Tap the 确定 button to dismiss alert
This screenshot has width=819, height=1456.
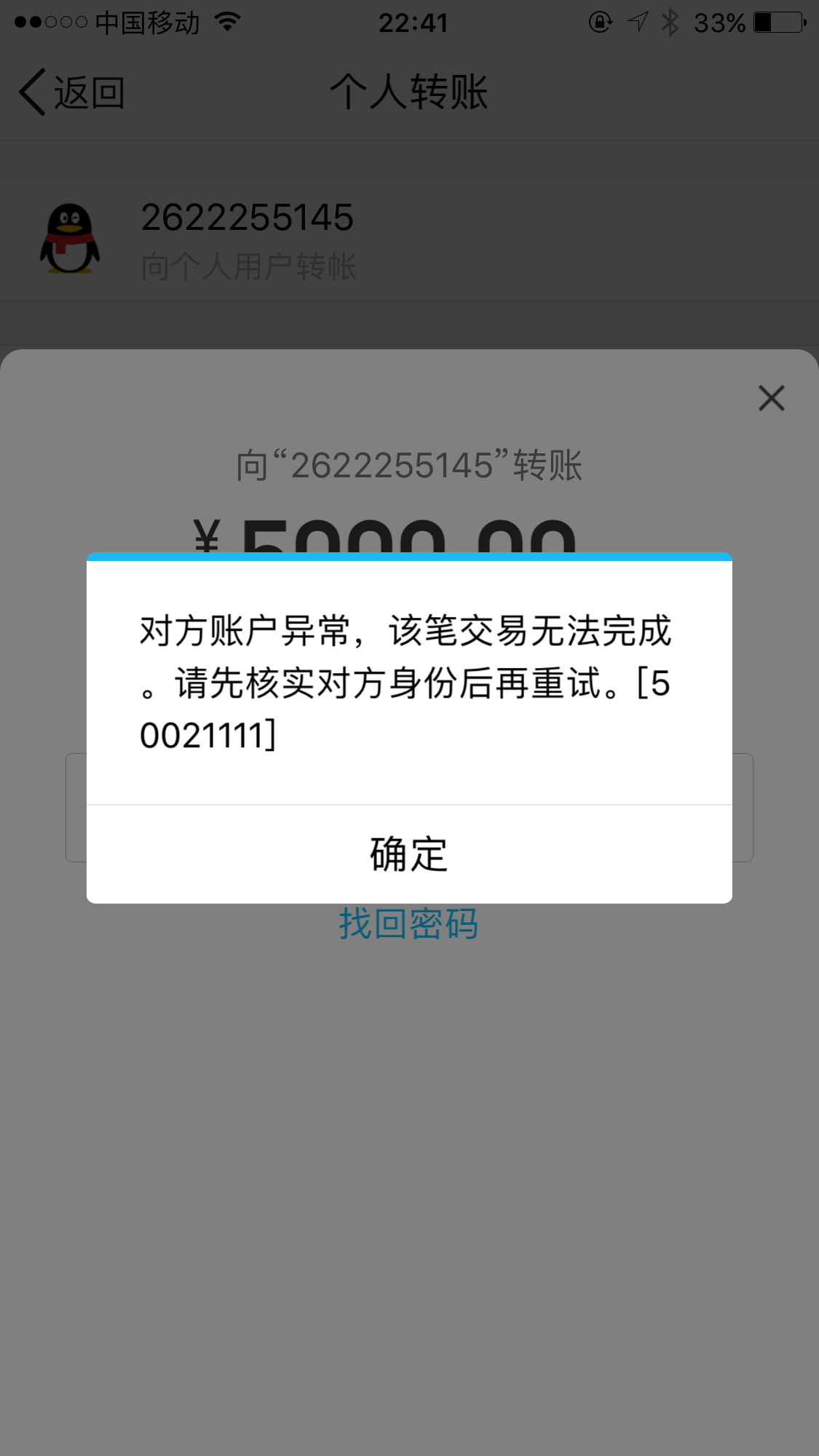pos(409,855)
